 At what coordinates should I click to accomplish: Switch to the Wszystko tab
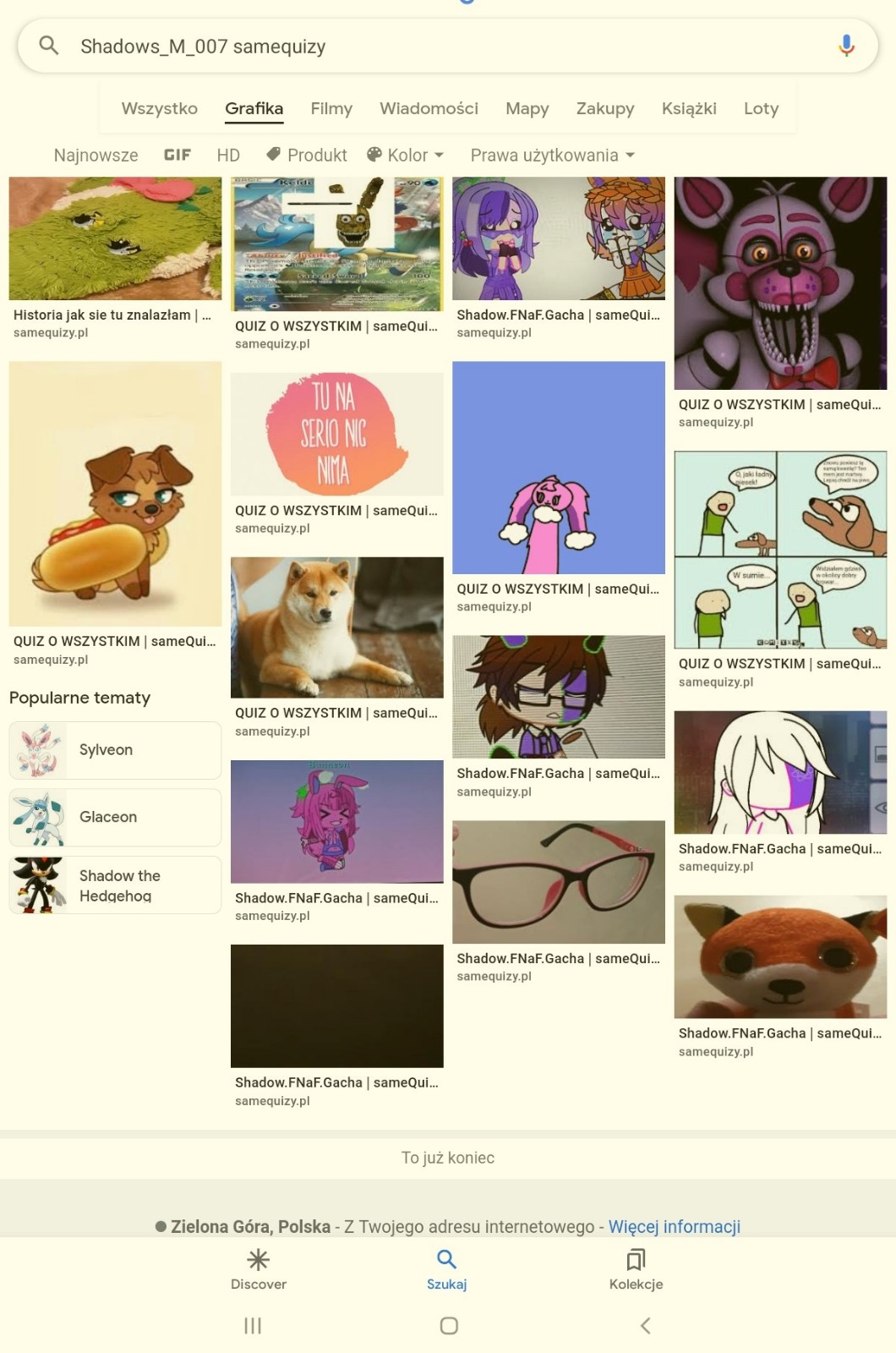(x=159, y=108)
